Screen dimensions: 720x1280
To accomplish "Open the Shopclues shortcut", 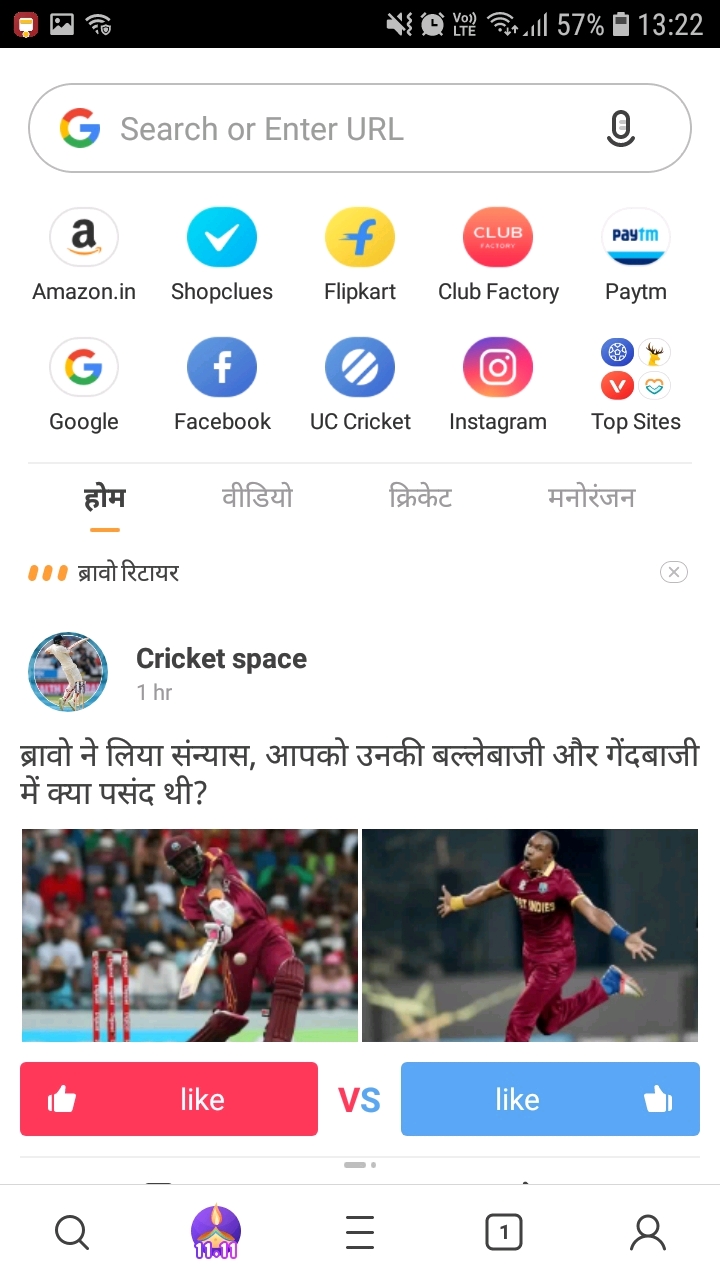I will [222, 237].
